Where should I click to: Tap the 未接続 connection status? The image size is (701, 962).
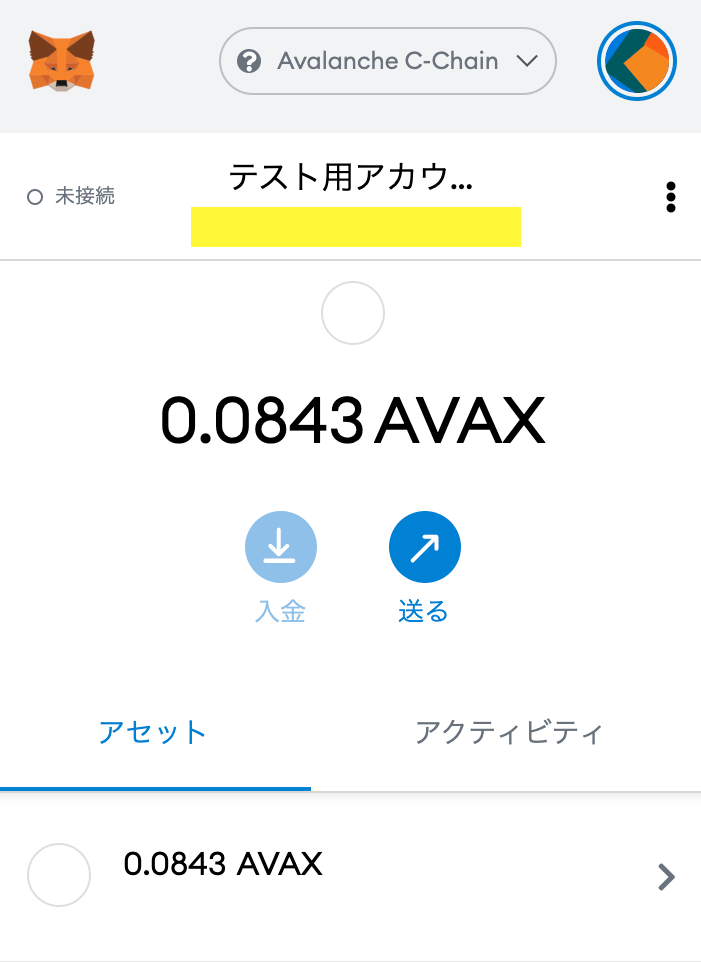pyautogui.click(x=71, y=197)
